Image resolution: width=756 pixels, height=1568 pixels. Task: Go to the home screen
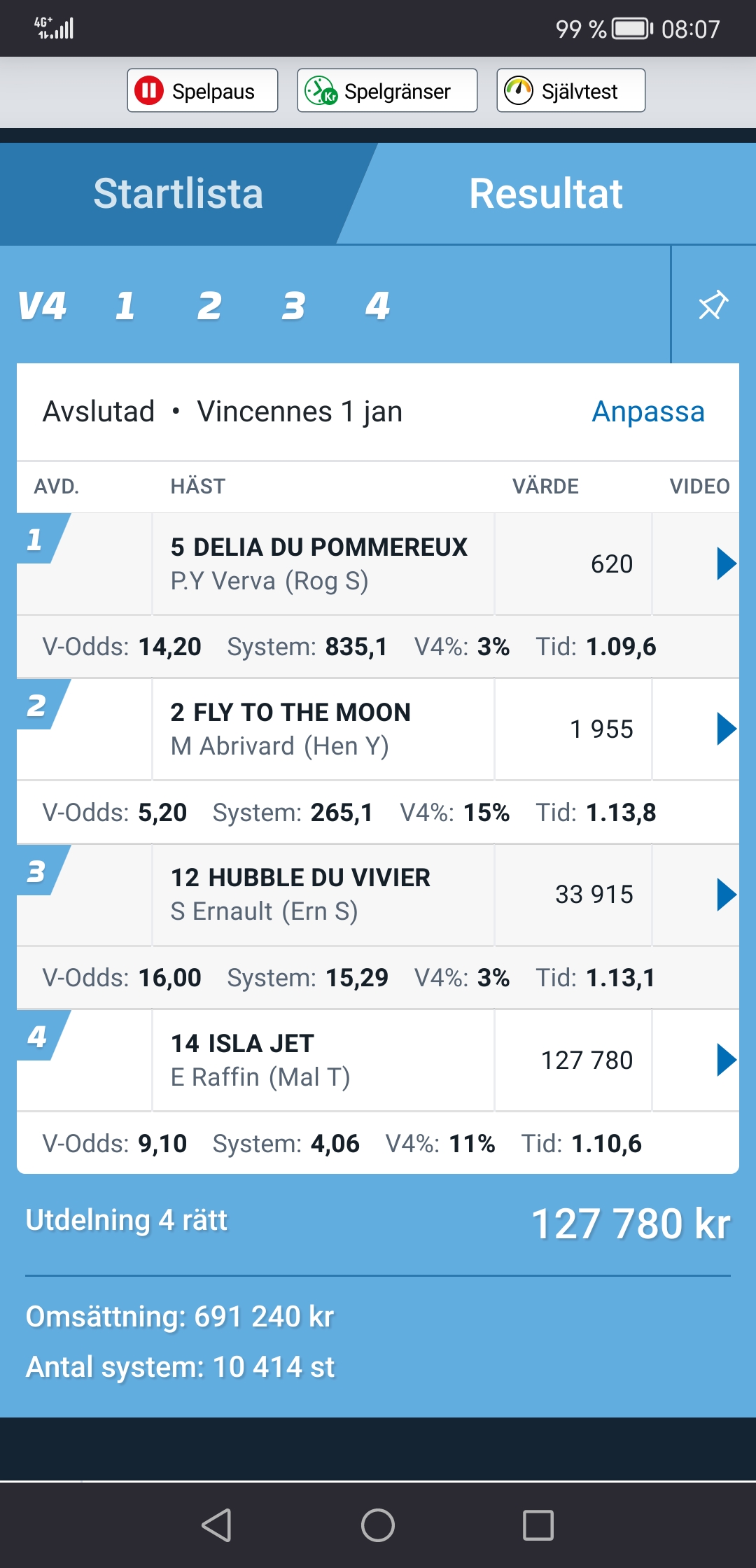(x=378, y=1525)
